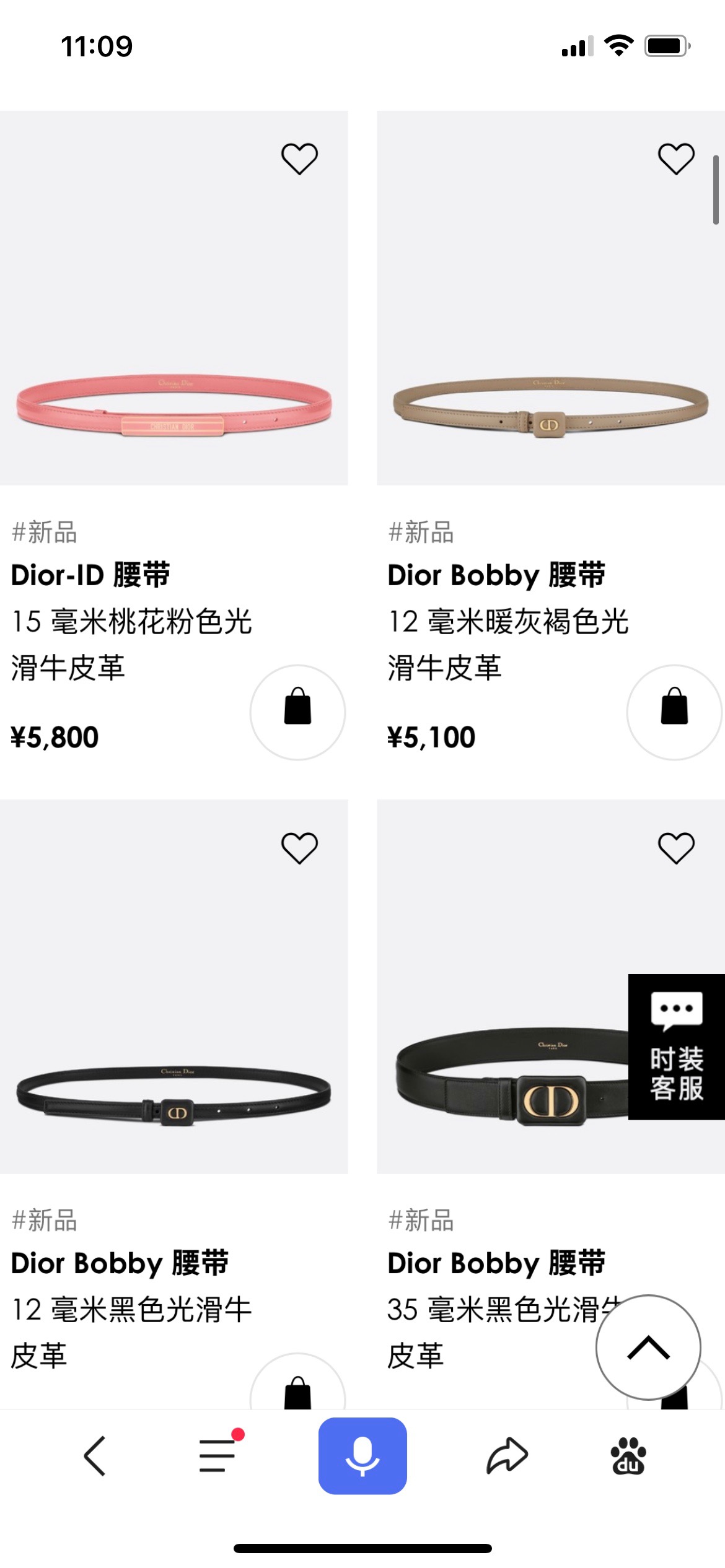Favorite the pink Dior-ID belt
The height and width of the screenshot is (1568, 725).
click(299, 159)
